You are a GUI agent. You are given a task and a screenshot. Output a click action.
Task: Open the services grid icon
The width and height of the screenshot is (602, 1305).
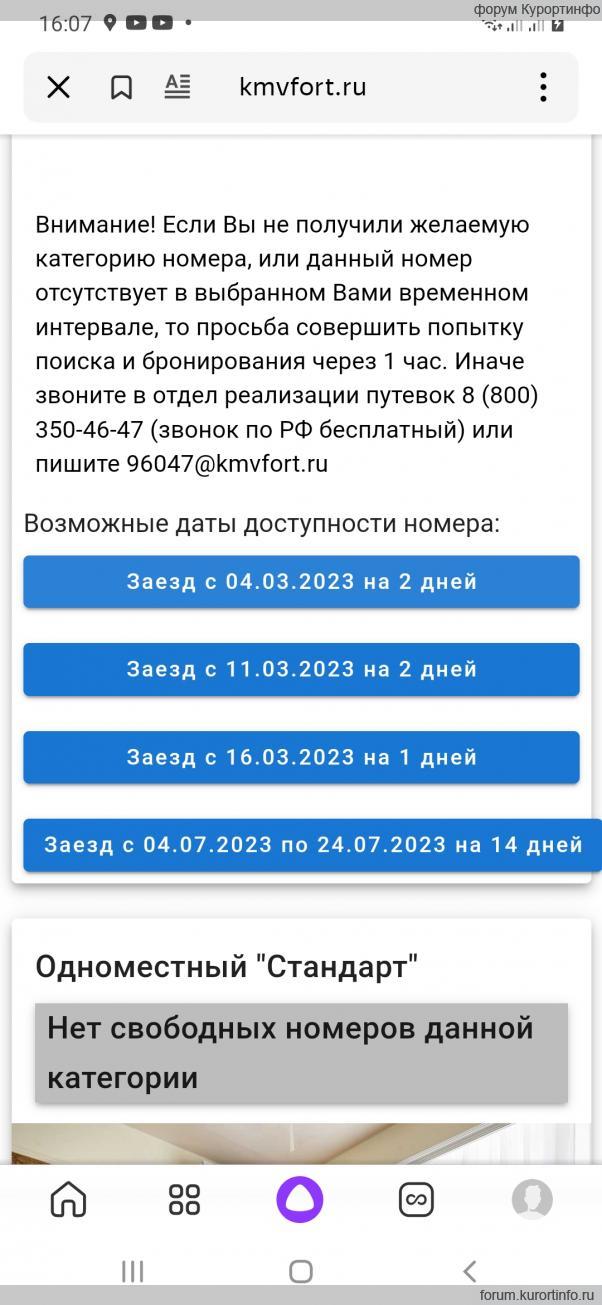click(184, 1198)
